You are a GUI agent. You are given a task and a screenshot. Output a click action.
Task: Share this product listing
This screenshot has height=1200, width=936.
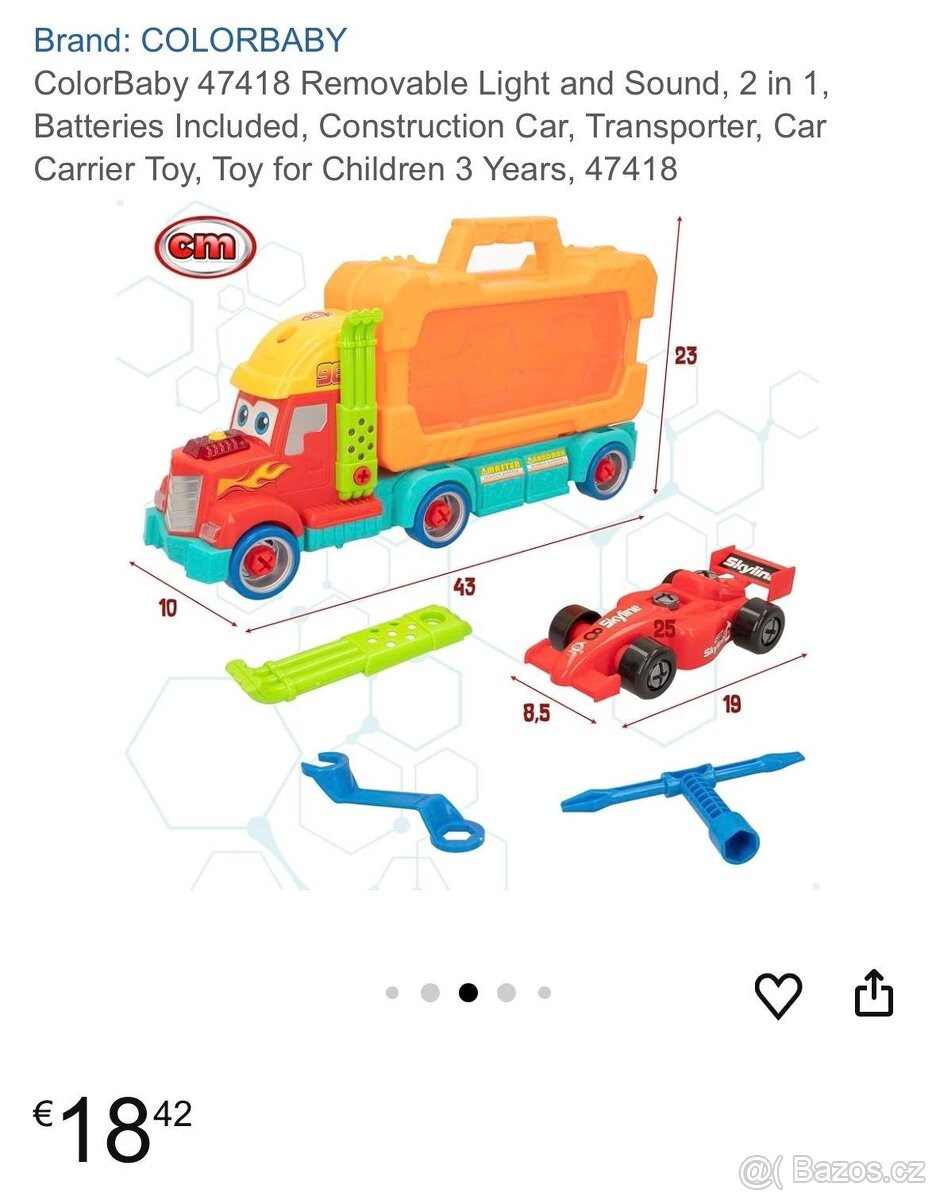click(x=873, y=993)
